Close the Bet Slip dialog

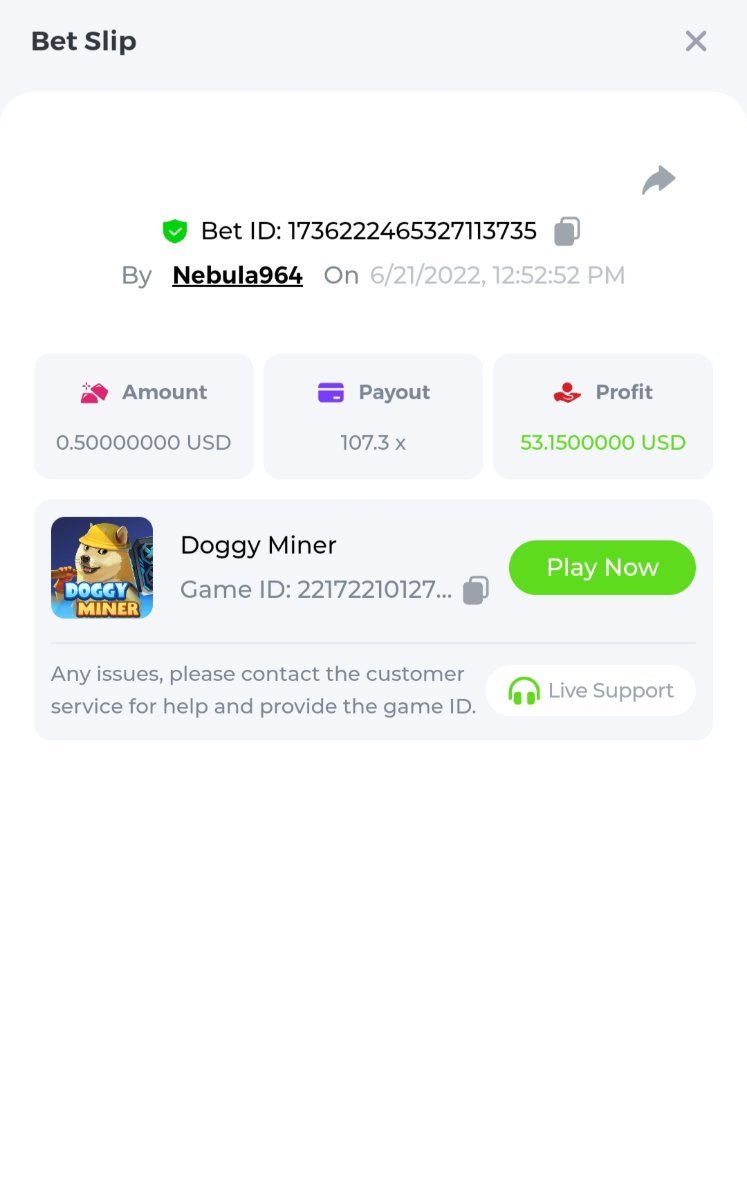click(695, 41)
